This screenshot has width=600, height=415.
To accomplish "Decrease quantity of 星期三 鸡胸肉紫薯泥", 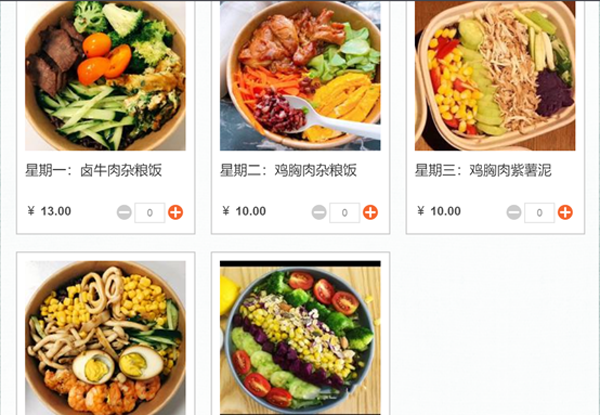I will pyautogui.click(x=514, y=212).
